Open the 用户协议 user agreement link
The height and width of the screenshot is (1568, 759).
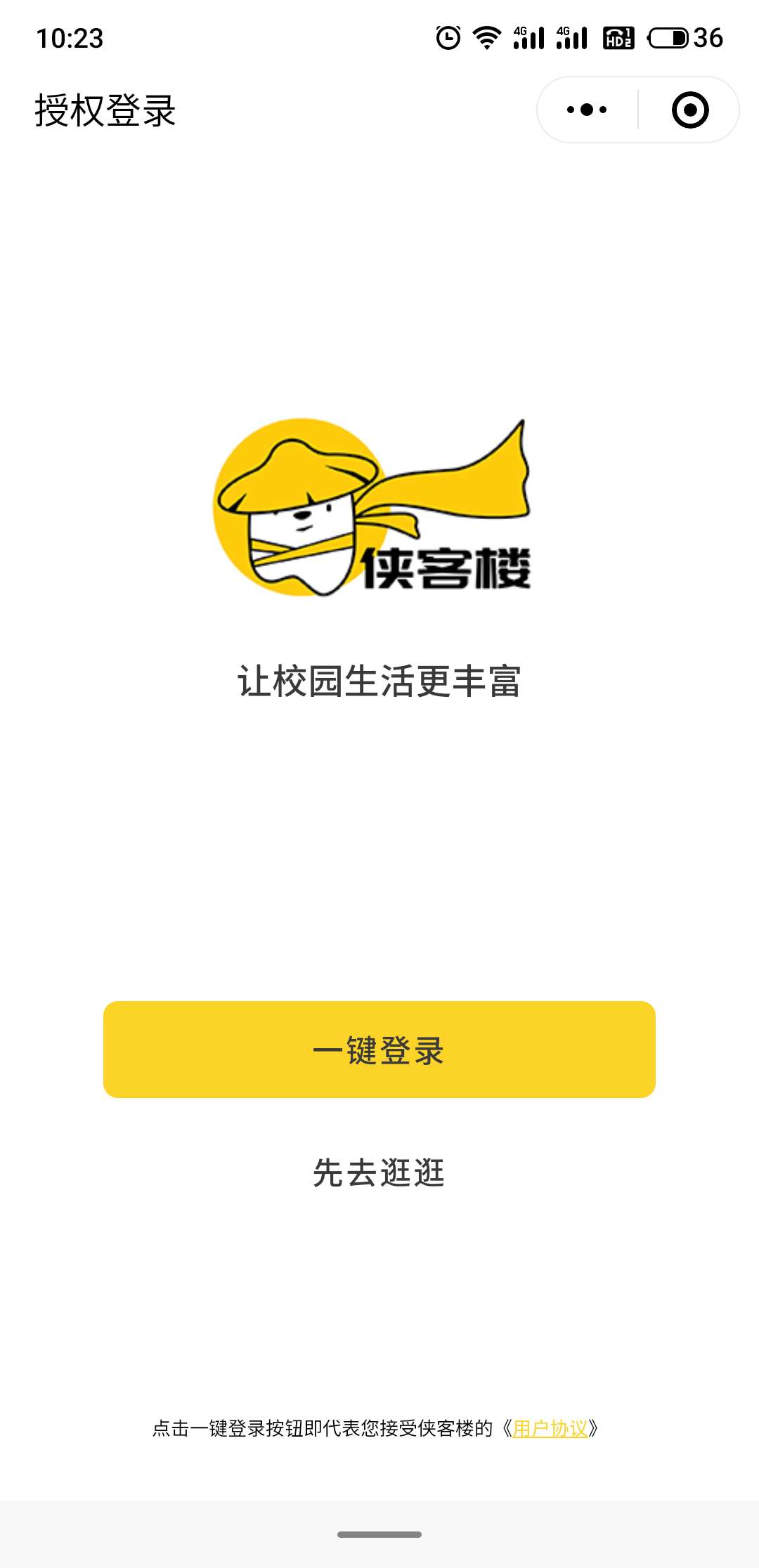point(550,1429)
